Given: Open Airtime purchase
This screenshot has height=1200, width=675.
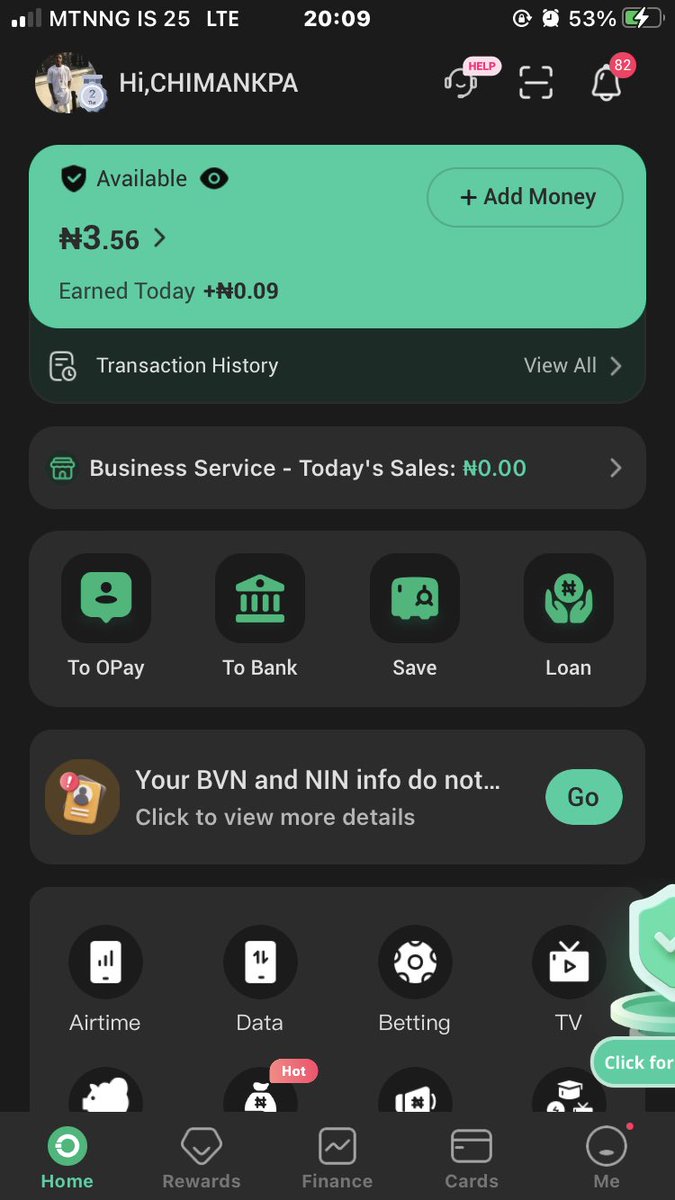Looking at the screenshot, I should point(105,980).
